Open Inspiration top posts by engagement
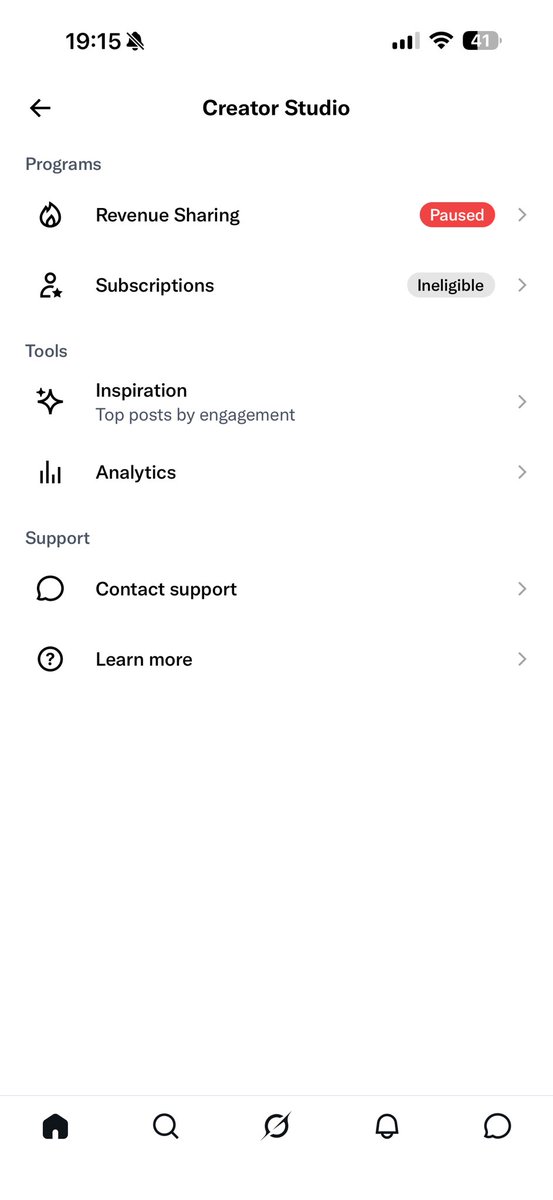The image size is (553, 1200). [x=276, y=402]
